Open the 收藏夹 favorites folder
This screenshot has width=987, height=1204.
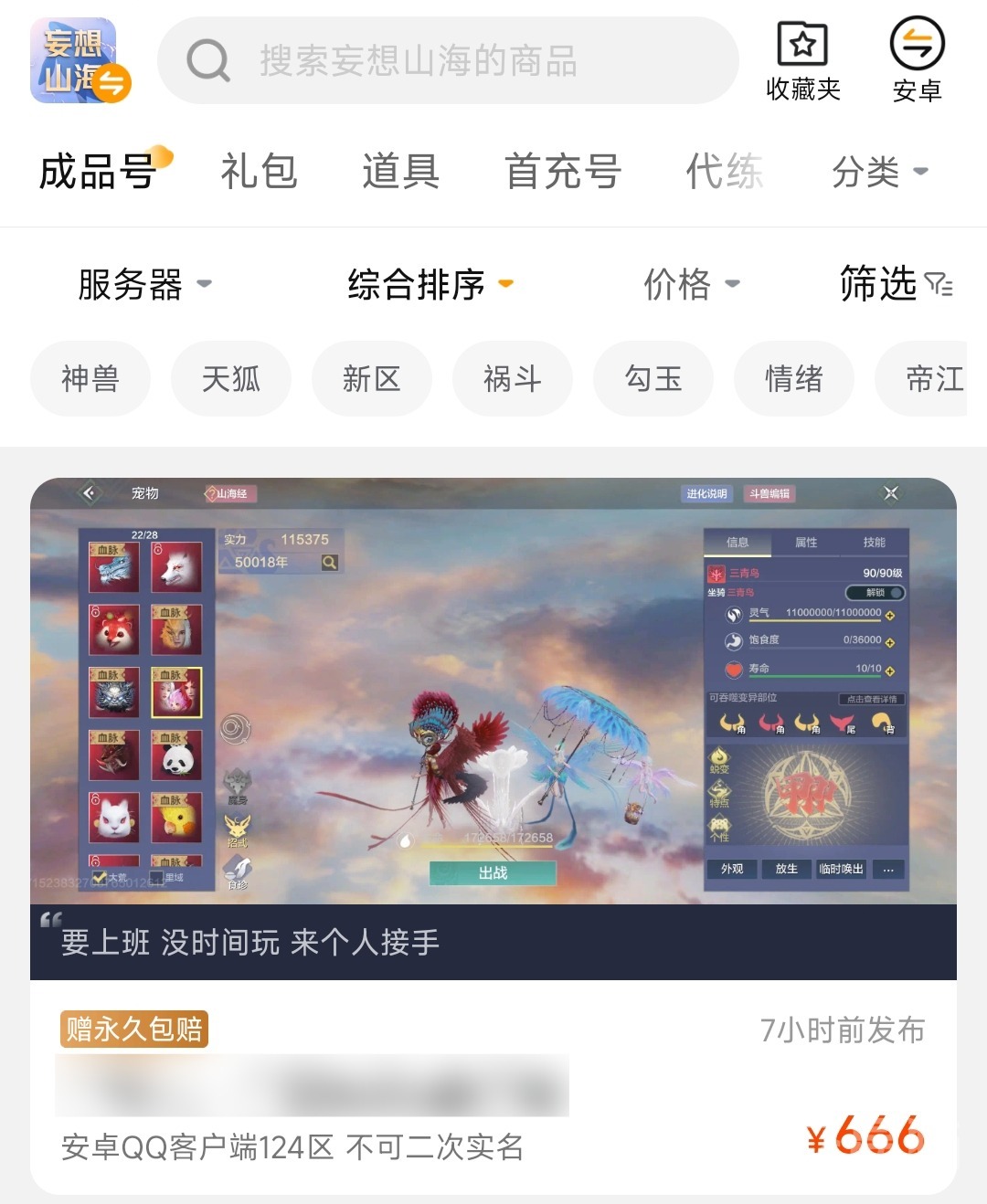802,59
